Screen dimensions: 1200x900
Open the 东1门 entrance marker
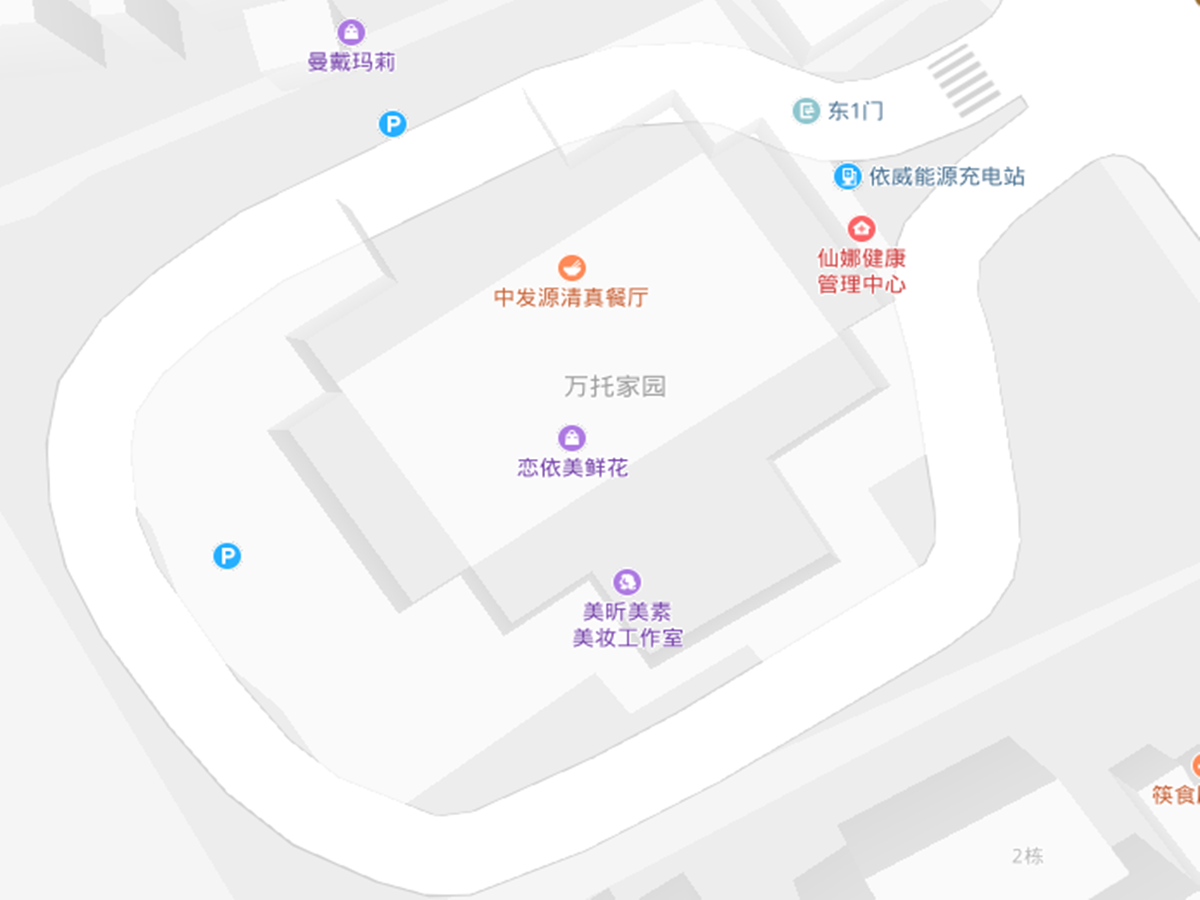806,111
